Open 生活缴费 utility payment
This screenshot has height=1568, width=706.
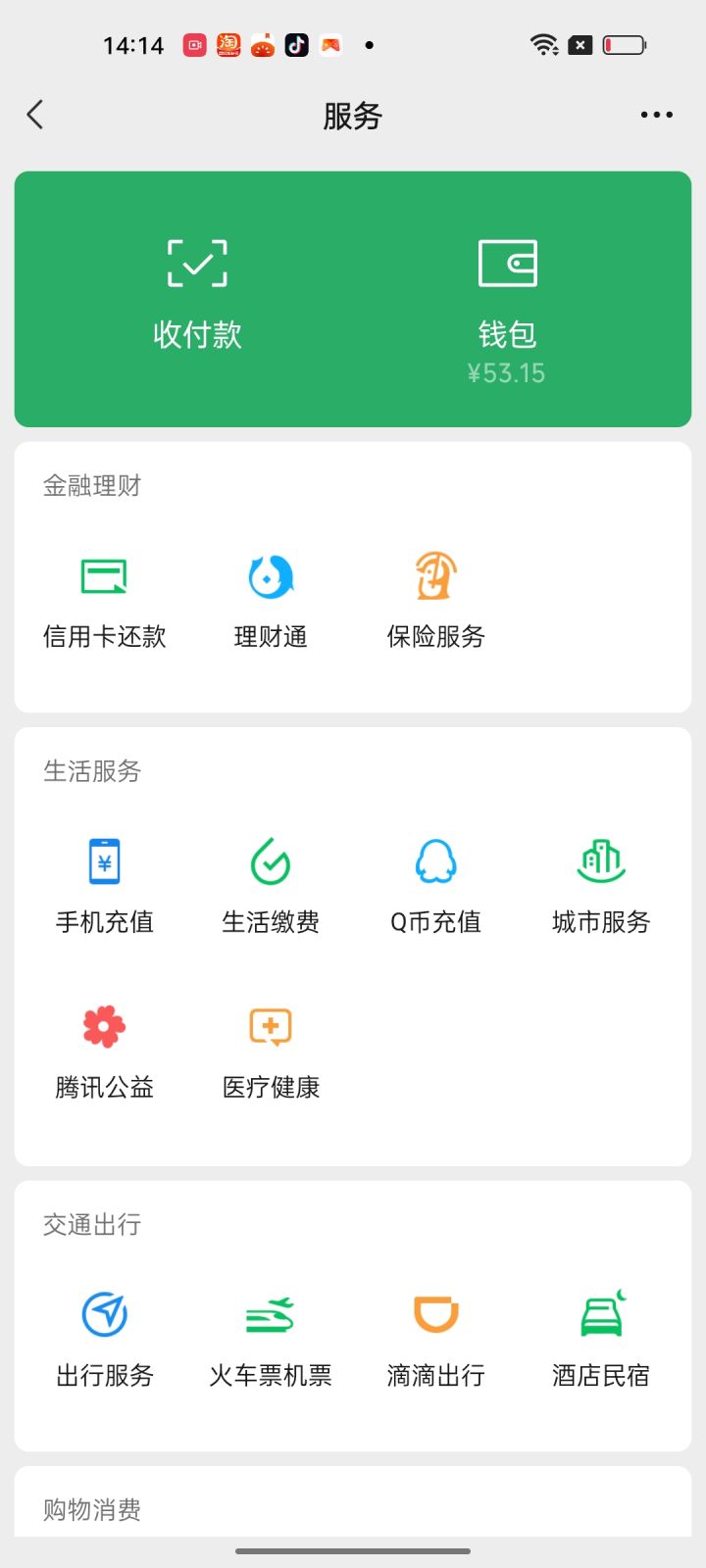pos(269,880)
